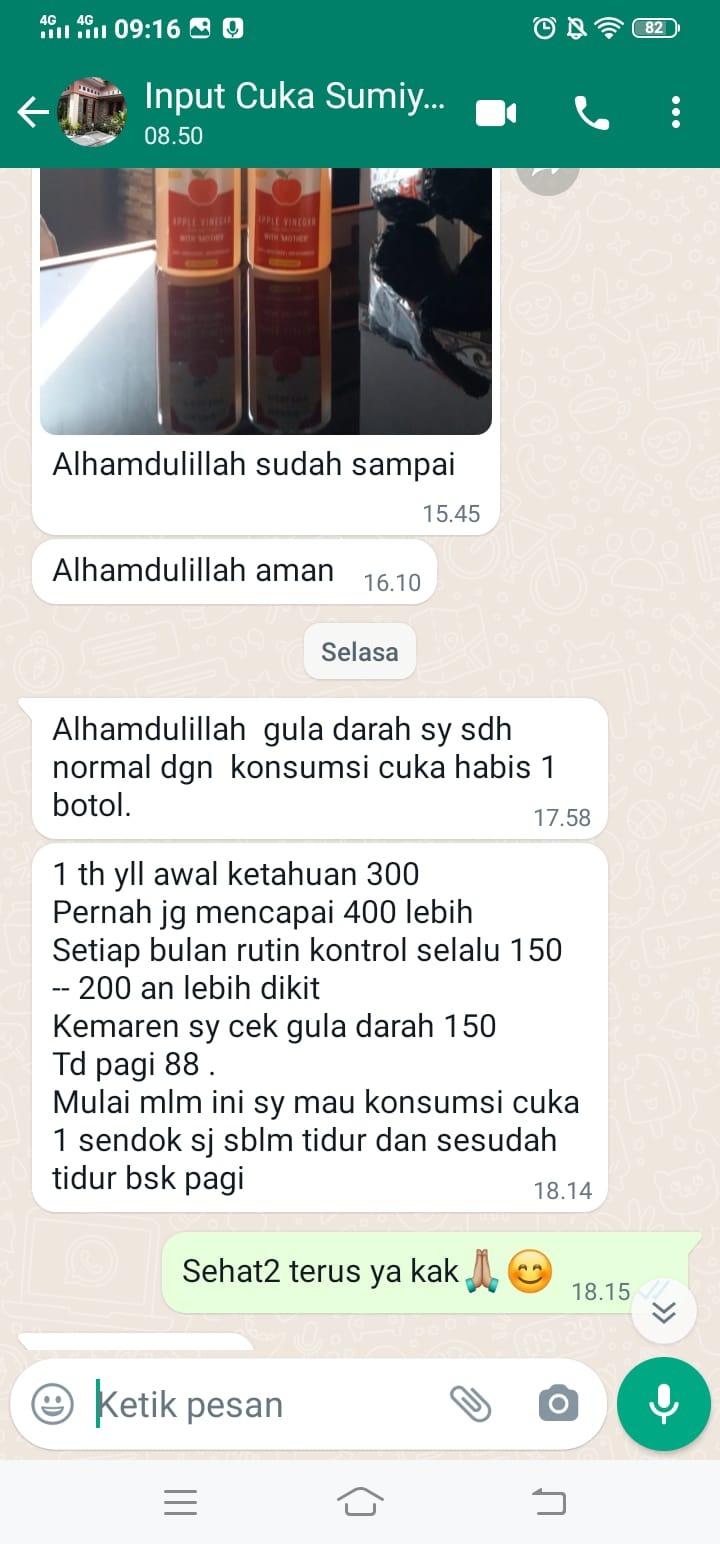Screen dimensions: 720x1544
Task: Start a voice call
Action: pos(592,113)
